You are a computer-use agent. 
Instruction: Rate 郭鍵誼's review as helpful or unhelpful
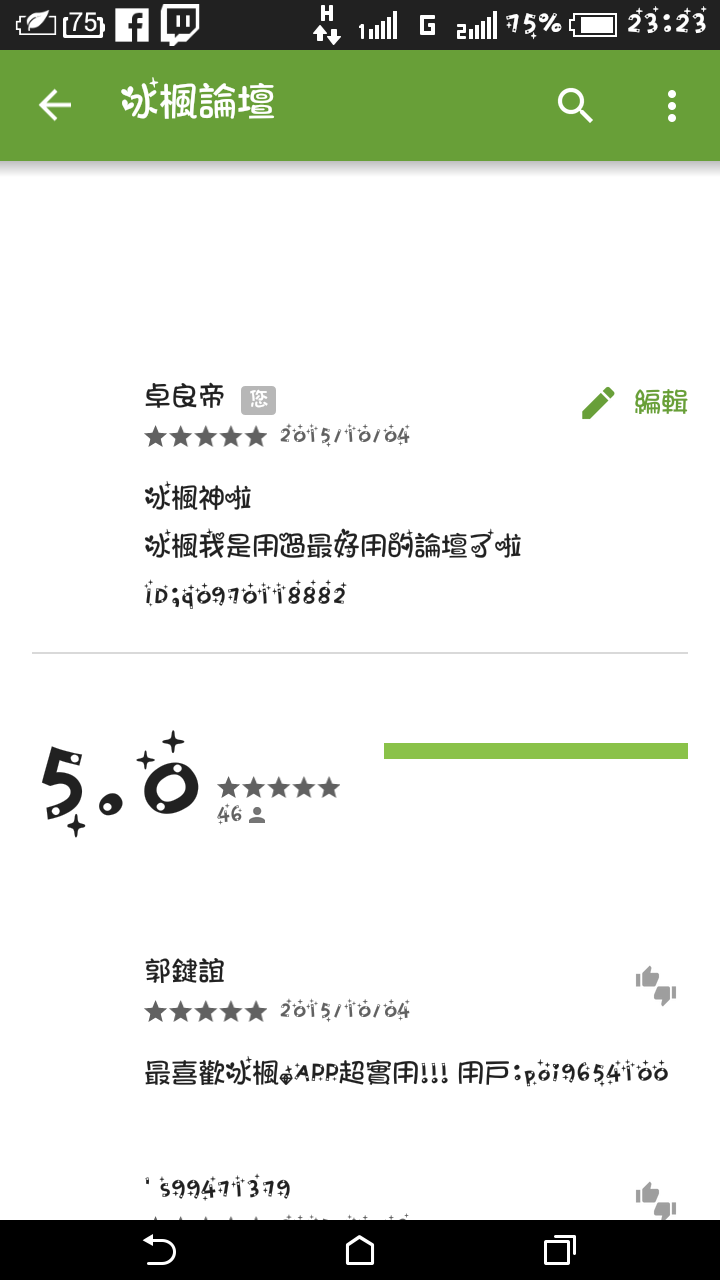coord(656,984)
